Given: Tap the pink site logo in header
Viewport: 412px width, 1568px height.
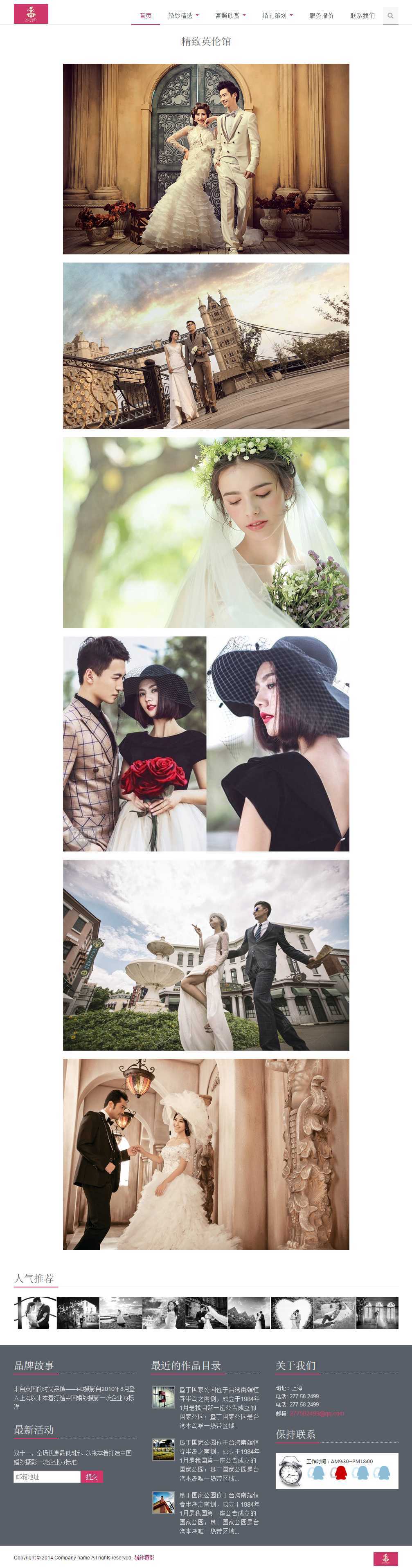Looking at the screenshot, I should [x=30, y=13].
